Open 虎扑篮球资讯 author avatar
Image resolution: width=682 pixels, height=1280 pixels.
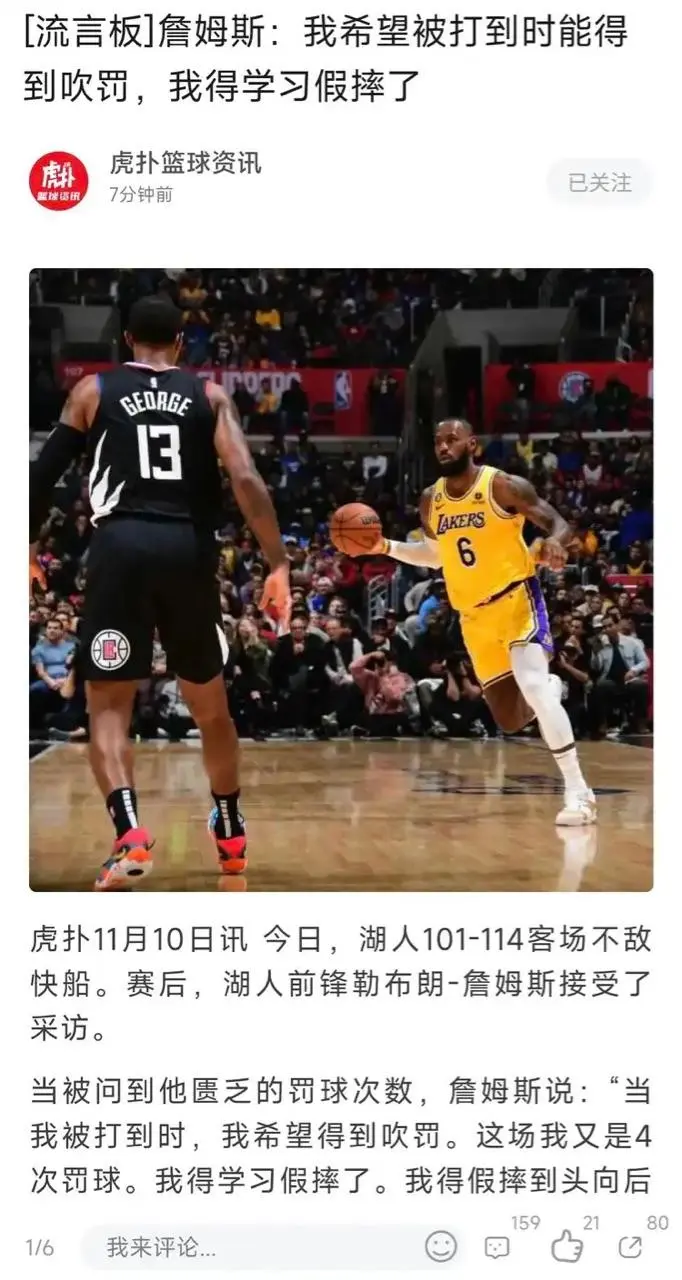coord(58,181)
